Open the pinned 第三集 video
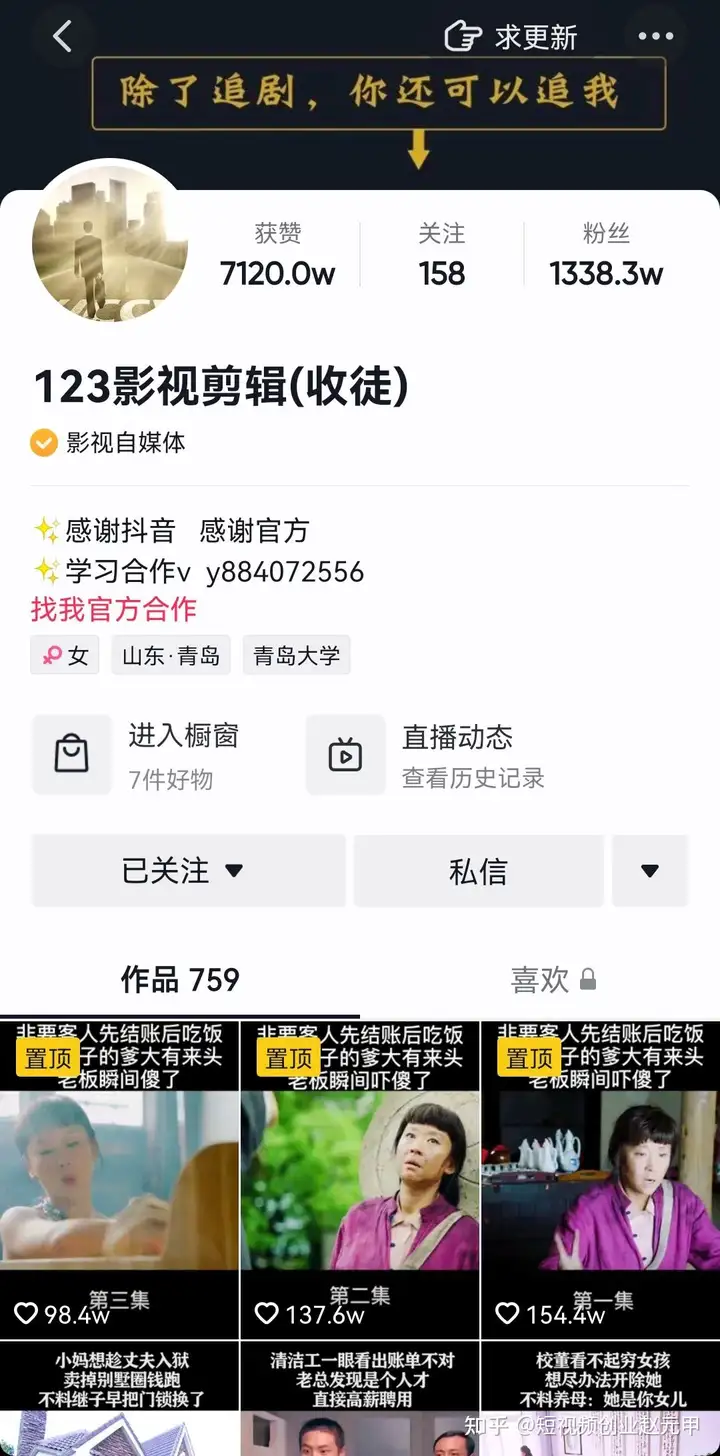720x1456 pixels. pos(119,1180)
